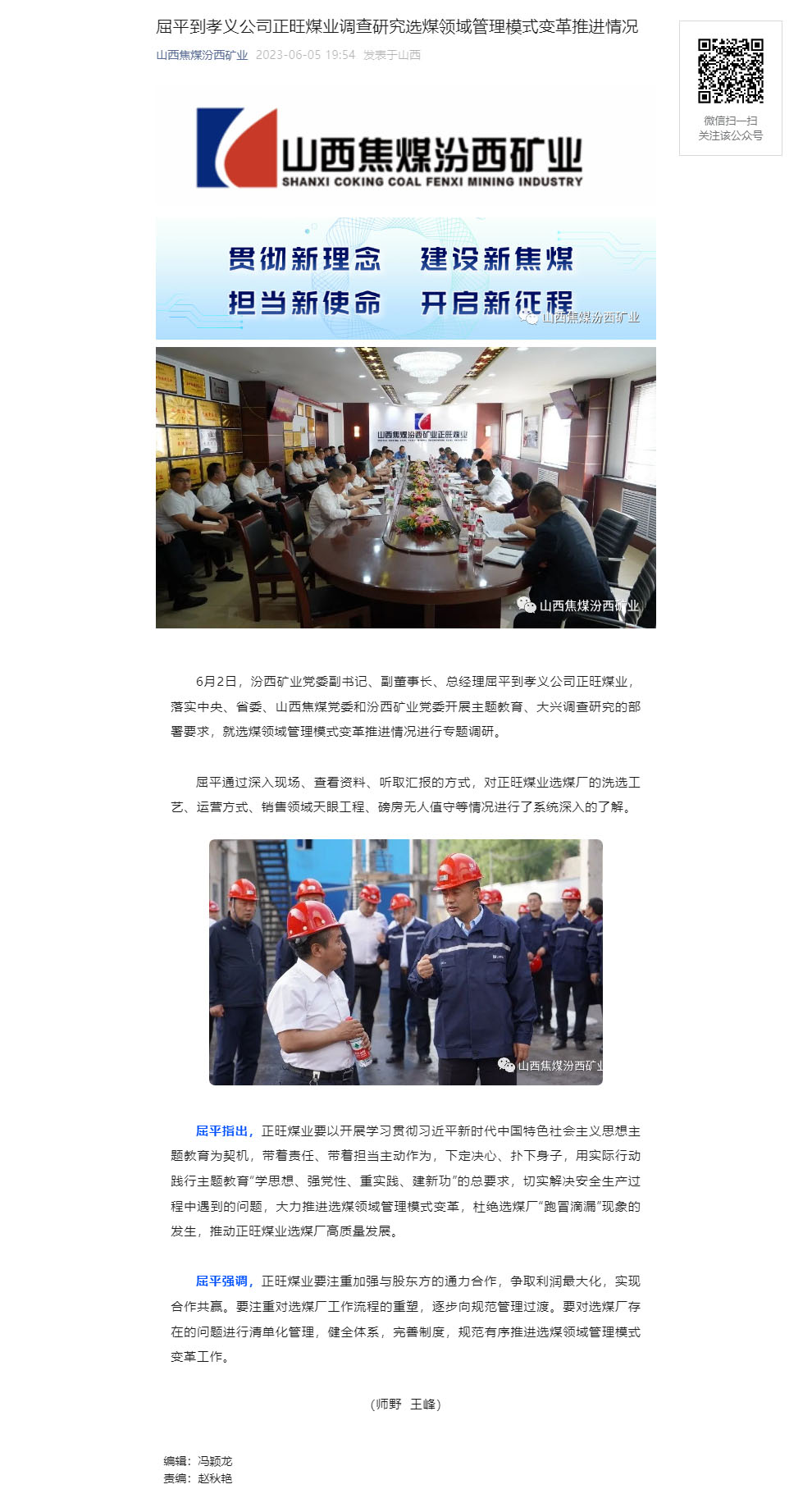Open the 山西焦煤汾西矿业 account link
The image size is (812, 1489).
click(x=202, y=55)
